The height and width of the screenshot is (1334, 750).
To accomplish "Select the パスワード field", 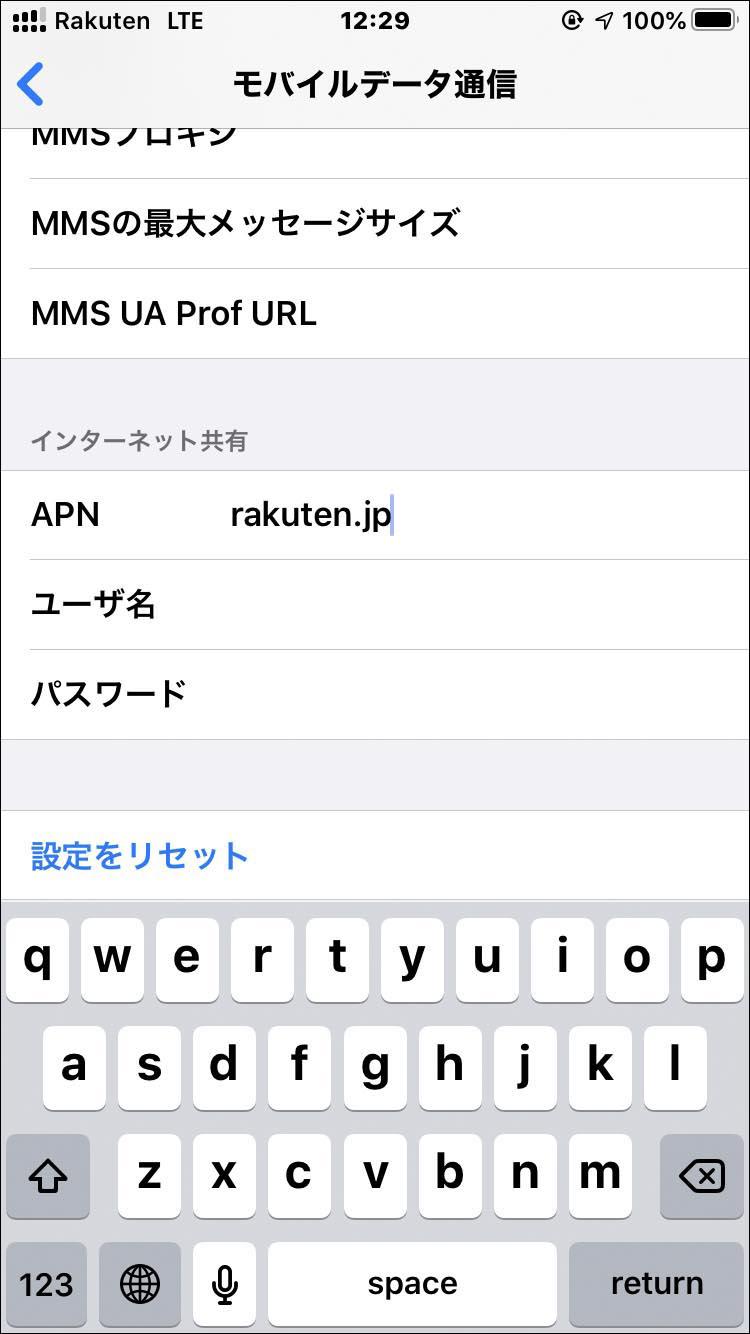I will pos(375,694).
